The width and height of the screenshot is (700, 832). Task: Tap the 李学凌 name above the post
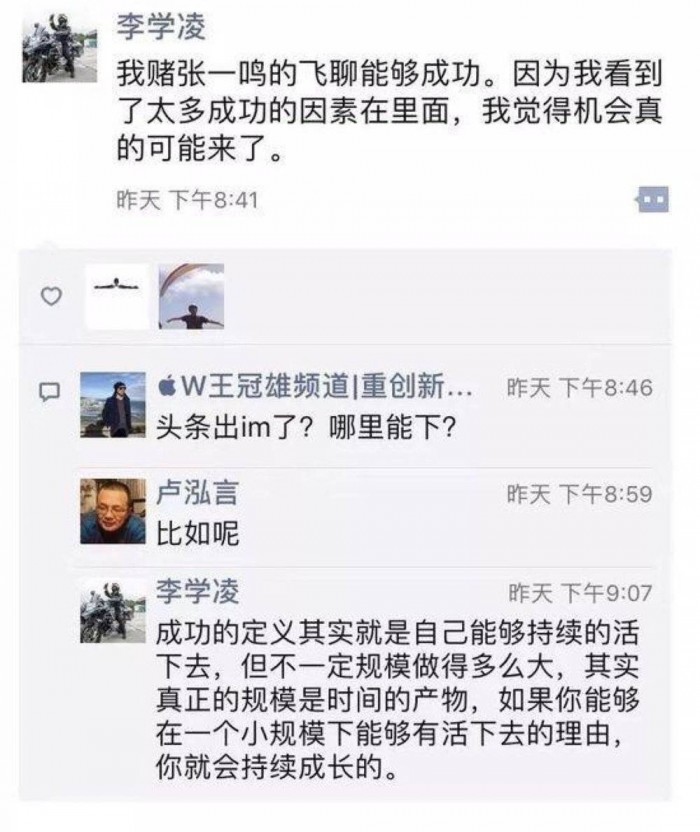point(161,27)
